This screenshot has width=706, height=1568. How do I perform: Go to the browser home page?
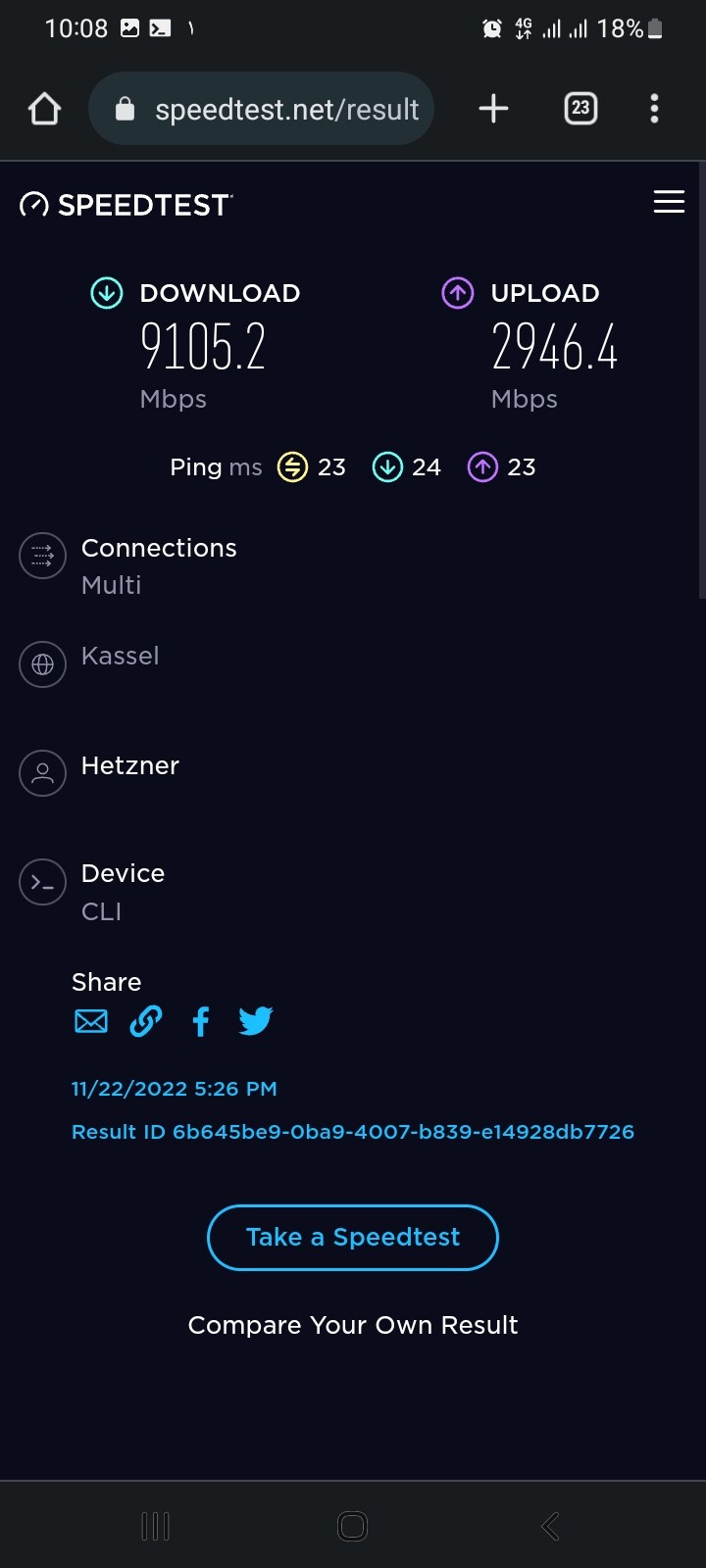[x=44, y=109]
